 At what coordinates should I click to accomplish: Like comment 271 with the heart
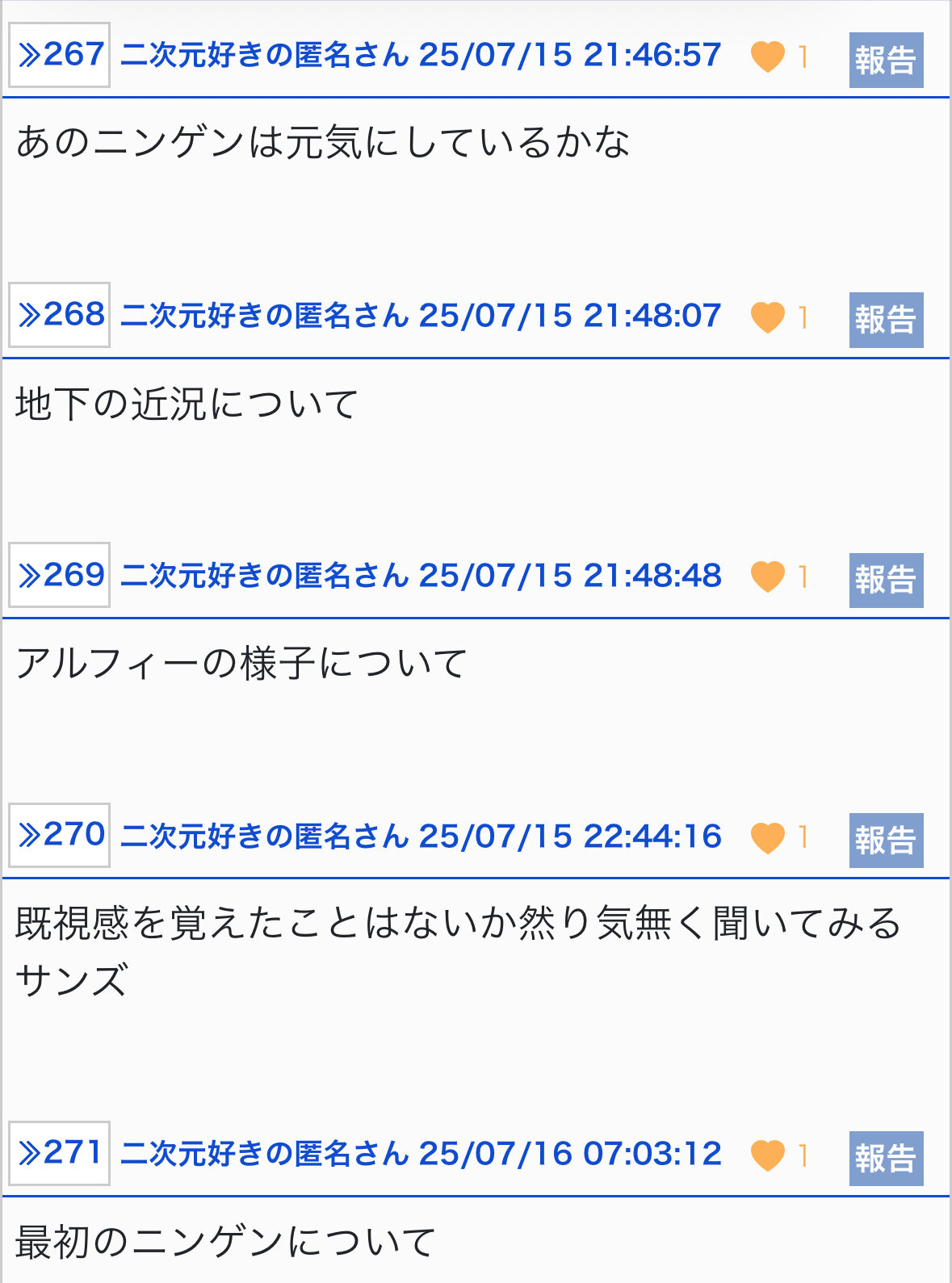tap(767, 1155)
